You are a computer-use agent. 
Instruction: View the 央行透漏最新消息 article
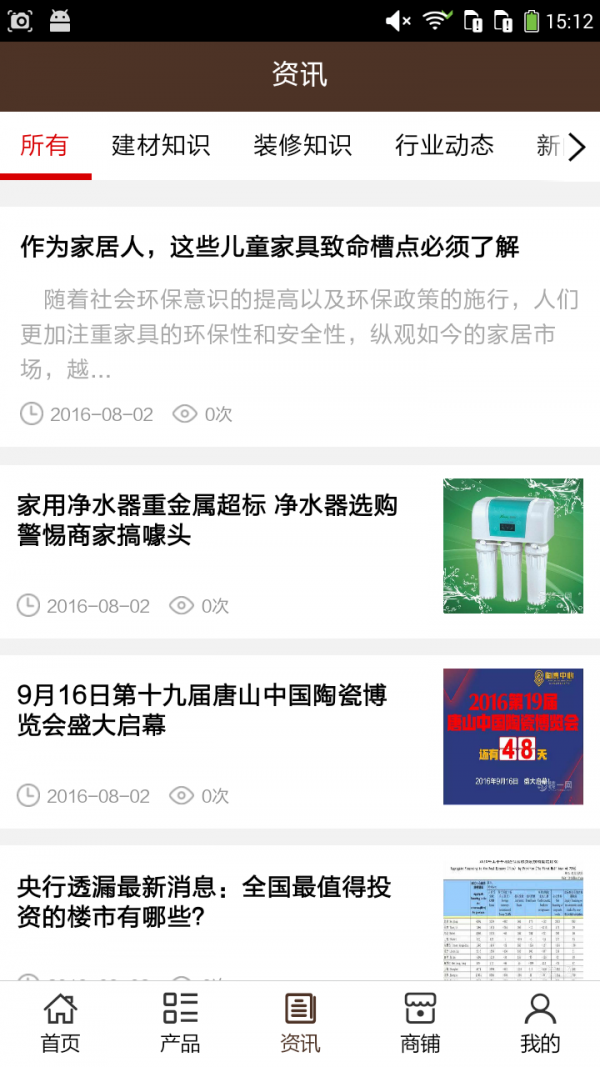204,901
